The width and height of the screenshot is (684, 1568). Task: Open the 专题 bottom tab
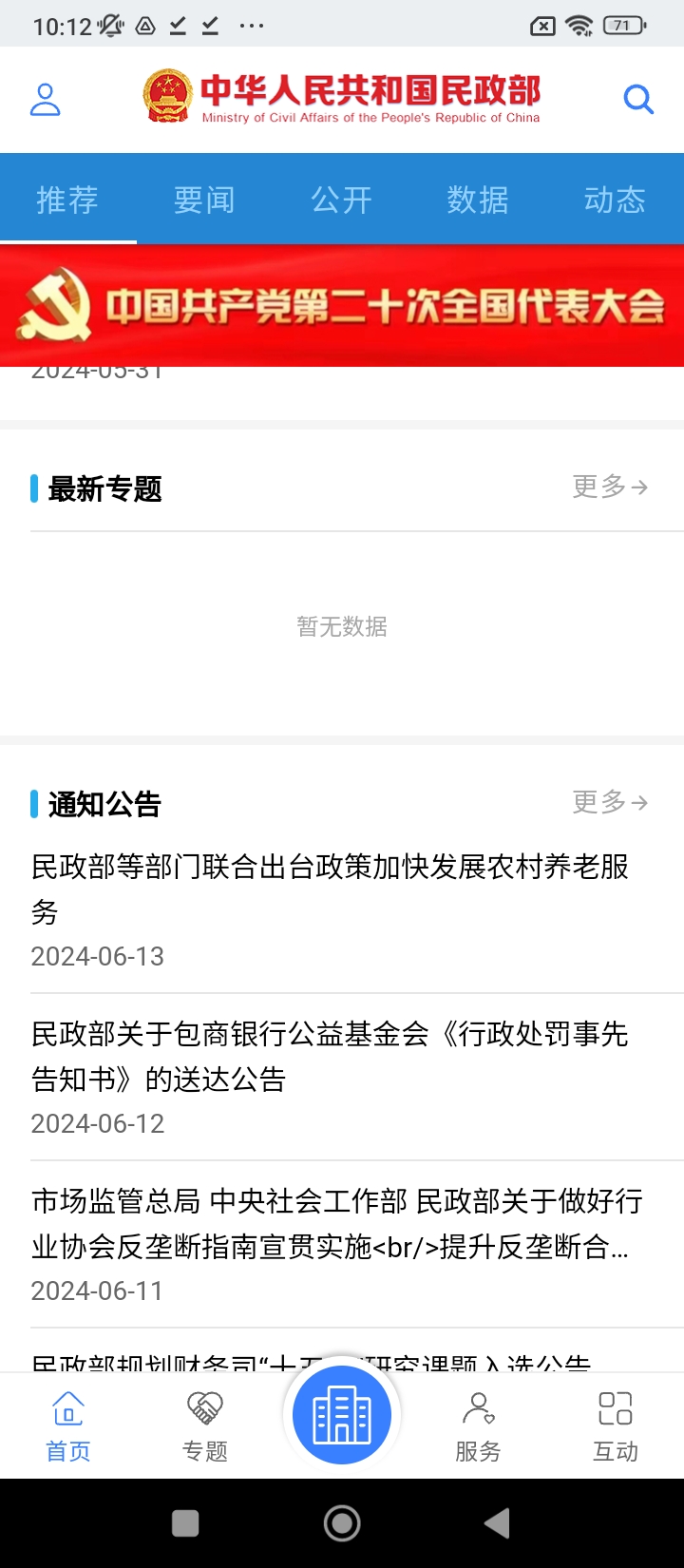205,1425
